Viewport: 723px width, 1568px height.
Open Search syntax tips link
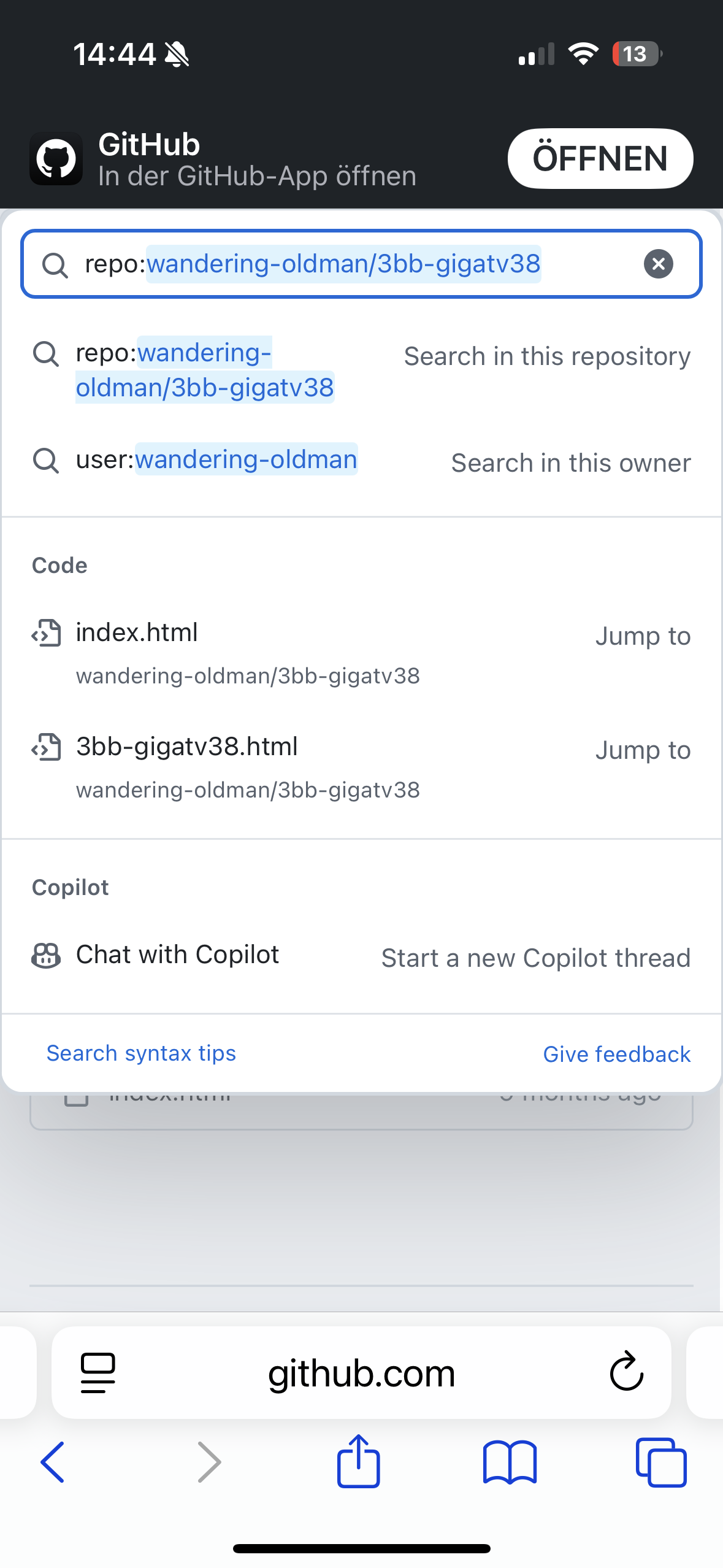[141, 1053]
